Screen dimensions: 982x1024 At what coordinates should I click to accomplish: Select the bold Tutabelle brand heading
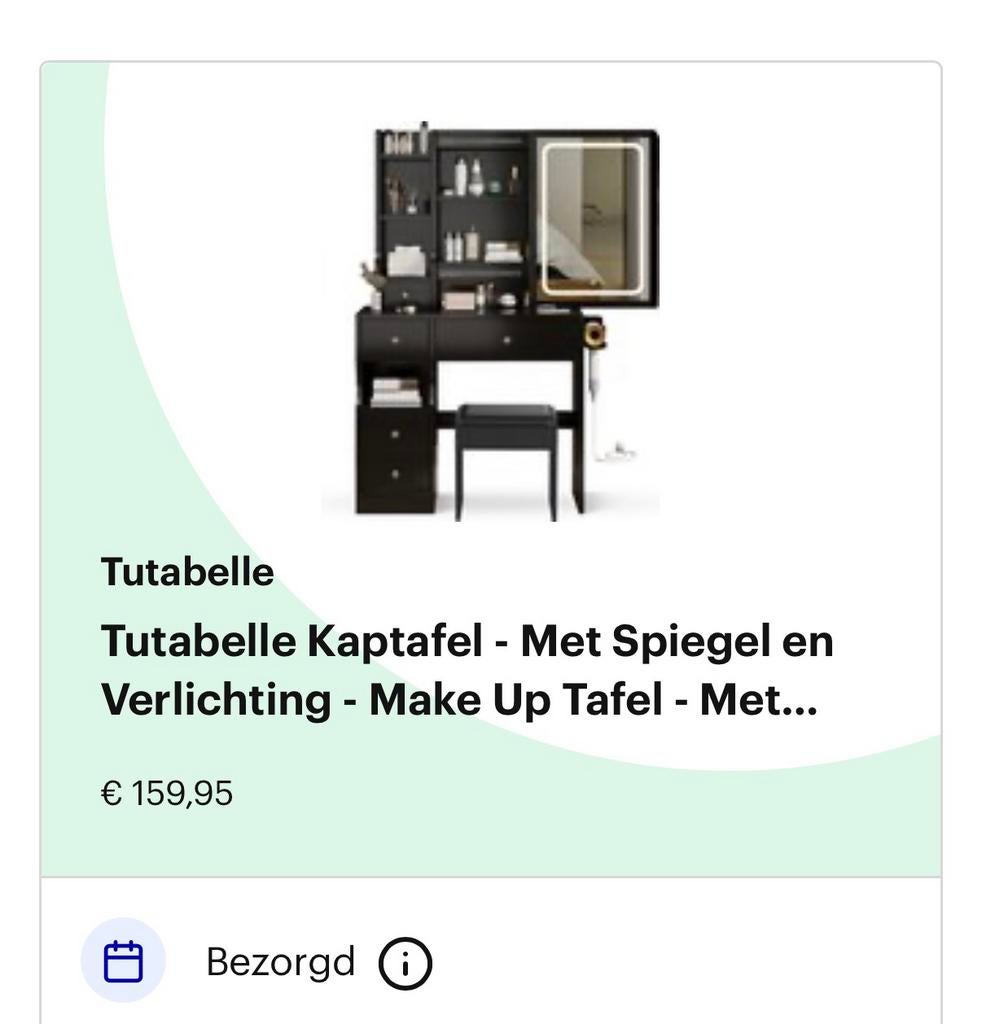(x=188, y=573)
